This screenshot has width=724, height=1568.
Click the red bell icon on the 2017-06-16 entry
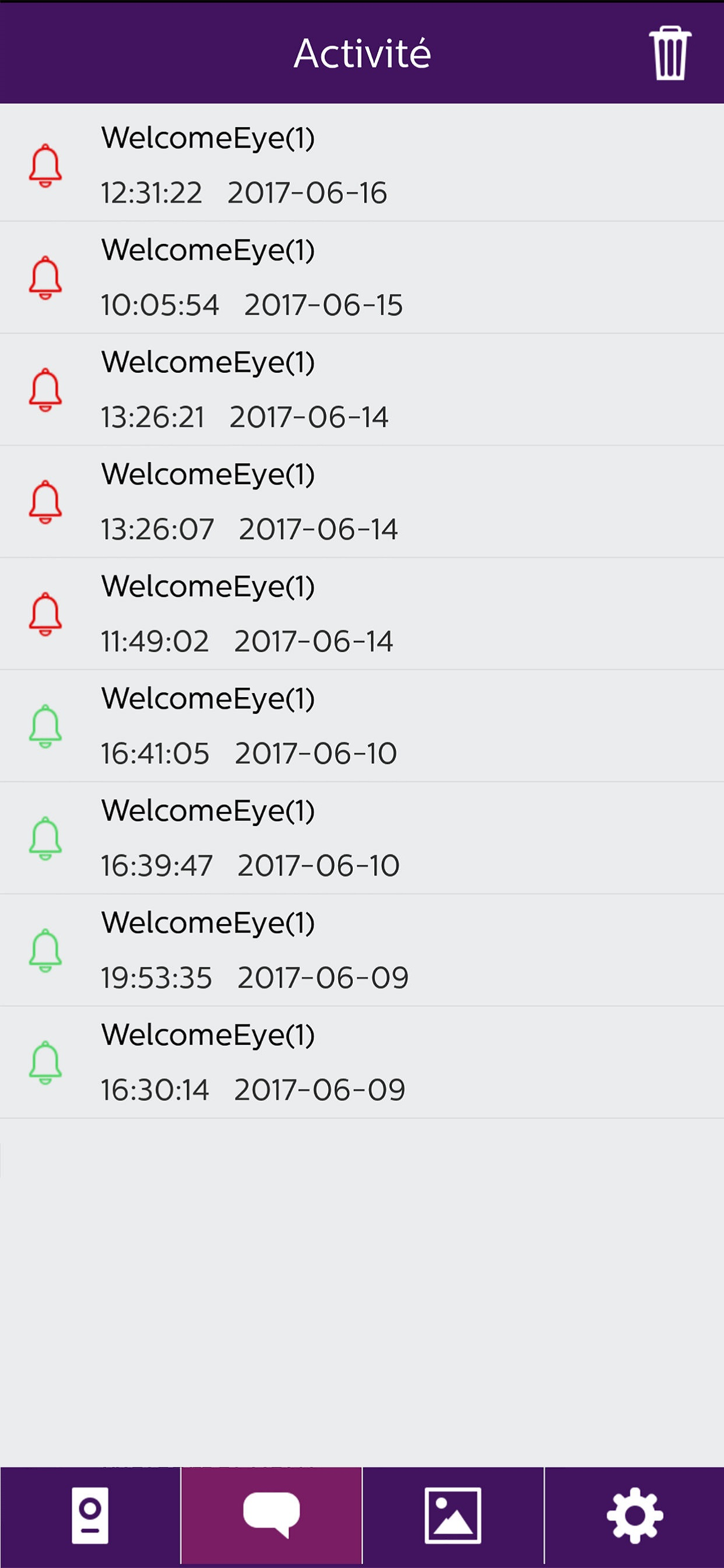(45, 165)
